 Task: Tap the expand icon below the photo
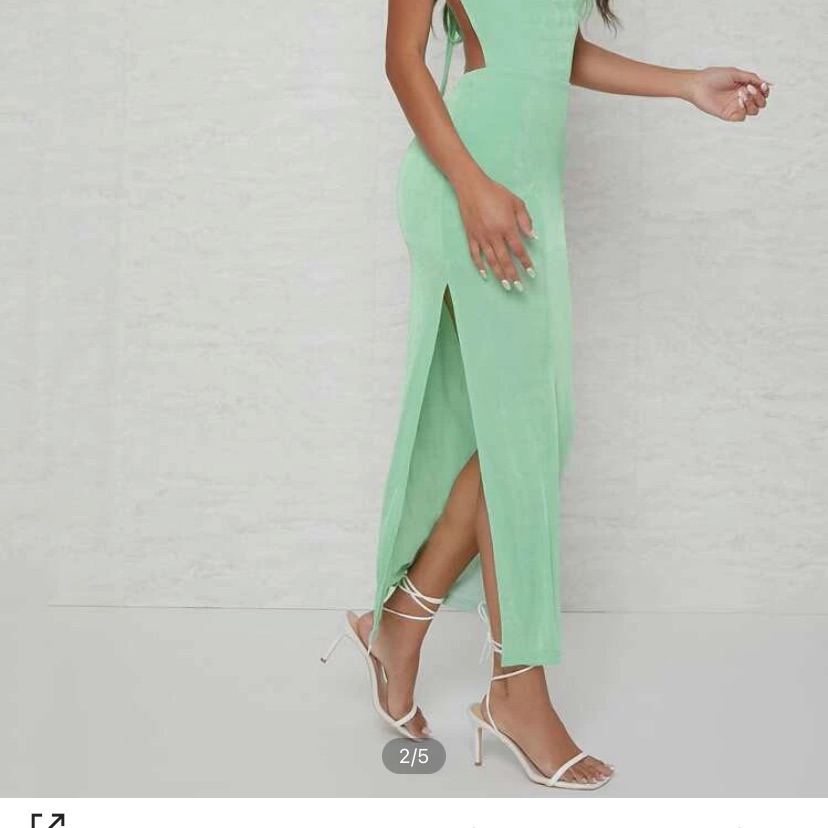(x=47, y=820)
